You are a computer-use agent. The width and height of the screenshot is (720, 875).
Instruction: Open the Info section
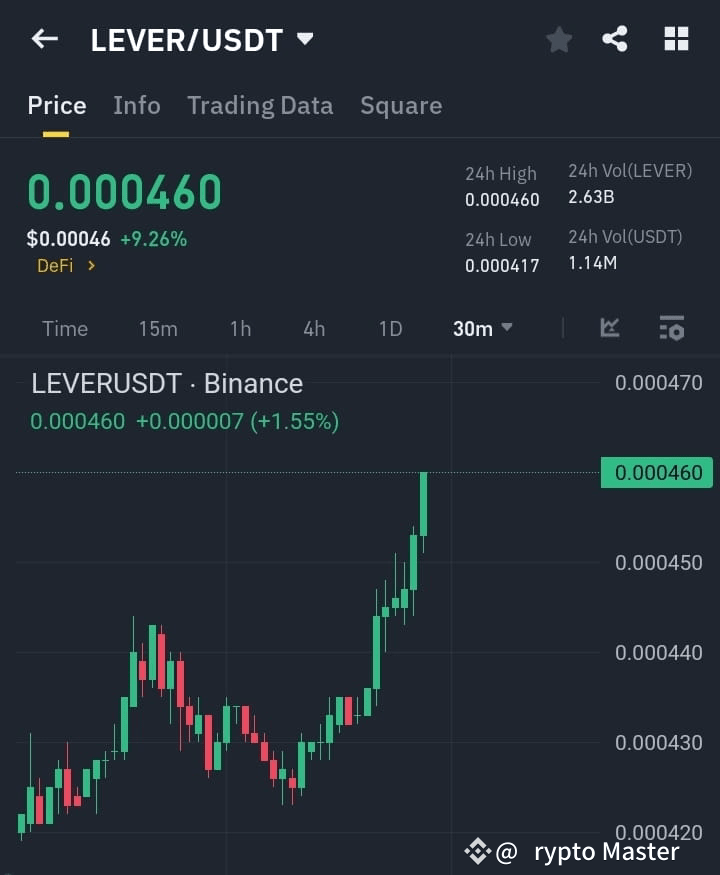137,105
